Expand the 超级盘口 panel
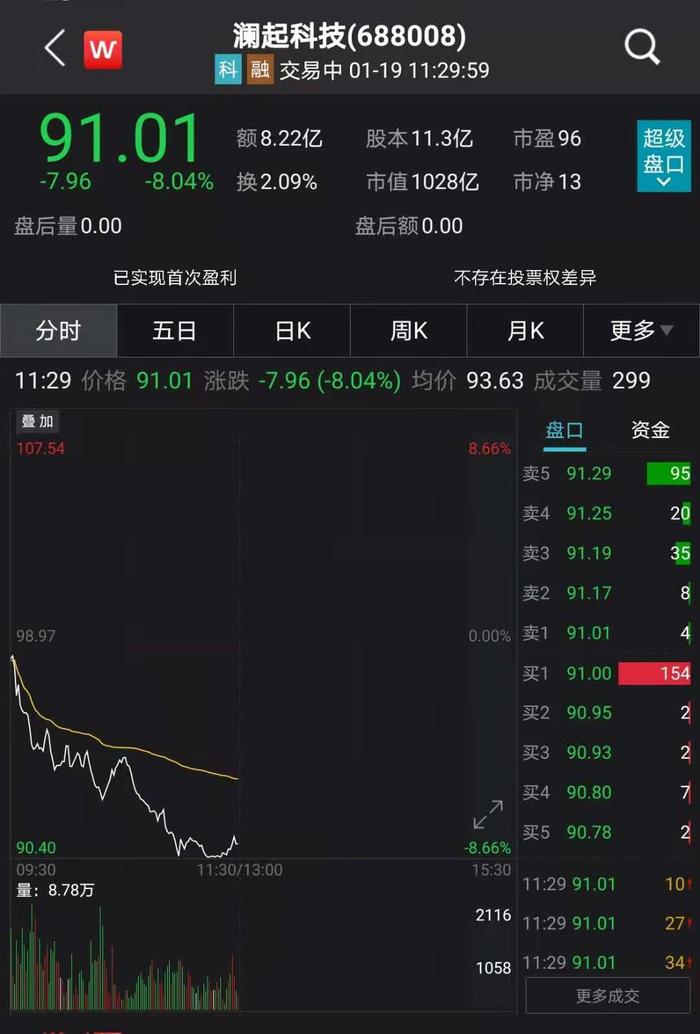Image resolution: width=700 pixels, height=1034 pixels. tap(664, 156)
